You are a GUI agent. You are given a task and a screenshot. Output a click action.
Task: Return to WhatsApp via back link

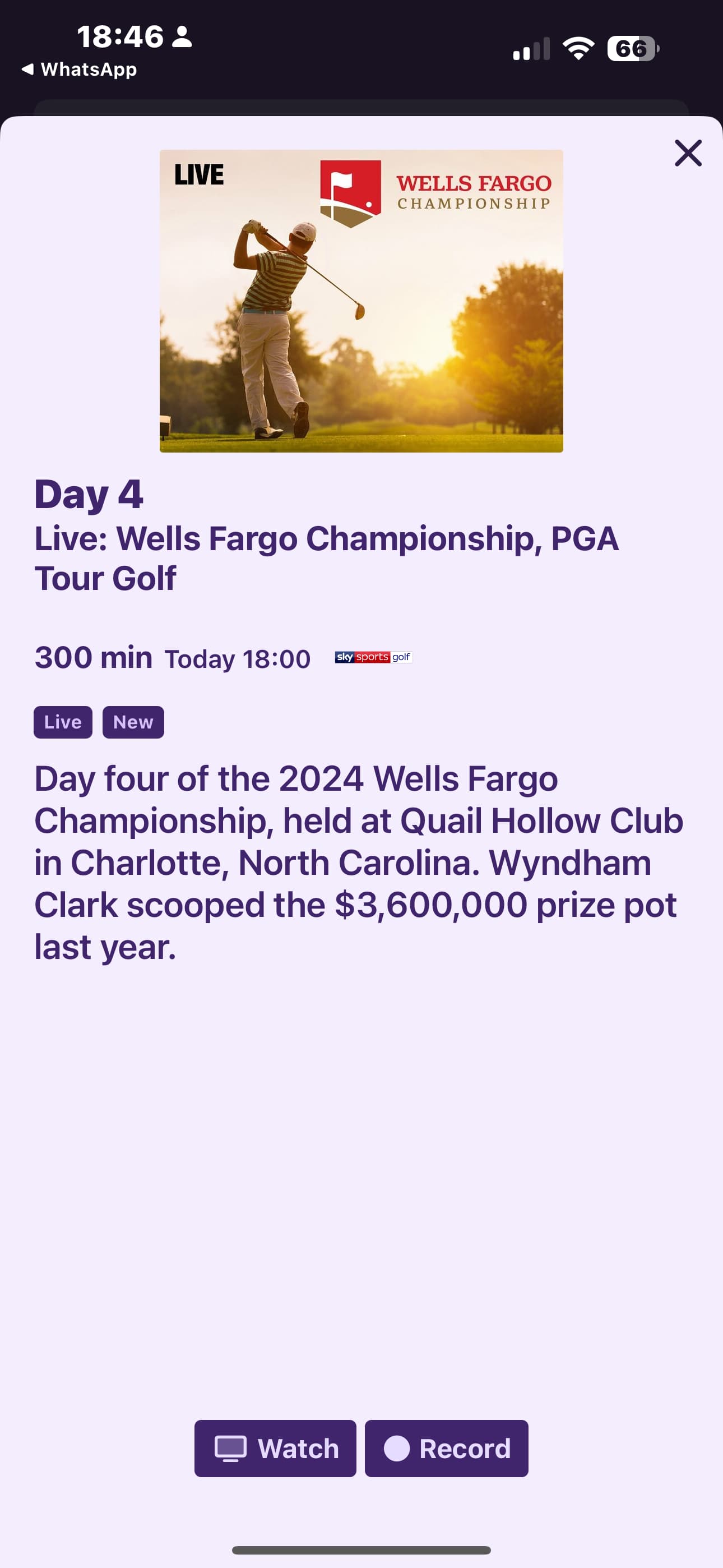pyautogui.click(x=79, y=70)
